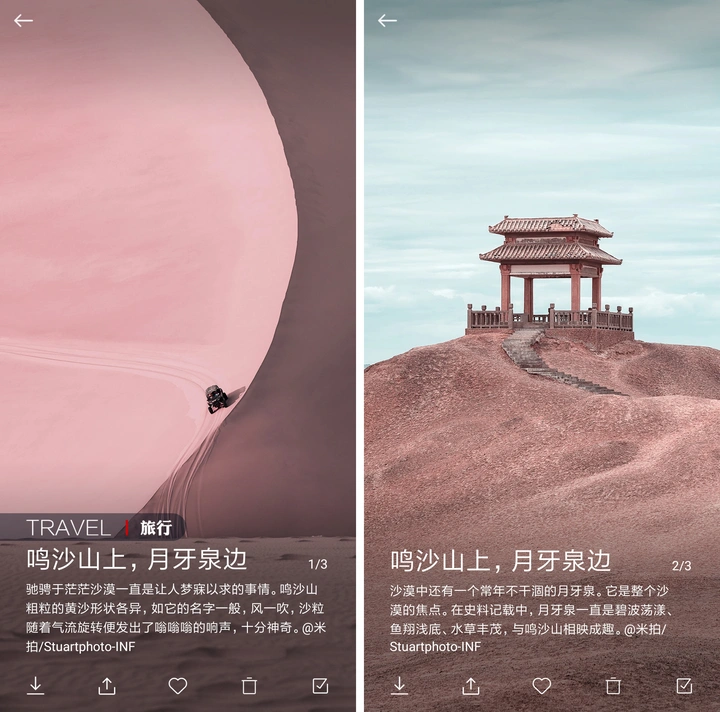Share the 1/3 dune wallpaper
This screenshot has height=712, width=720.
pos(107,686)
